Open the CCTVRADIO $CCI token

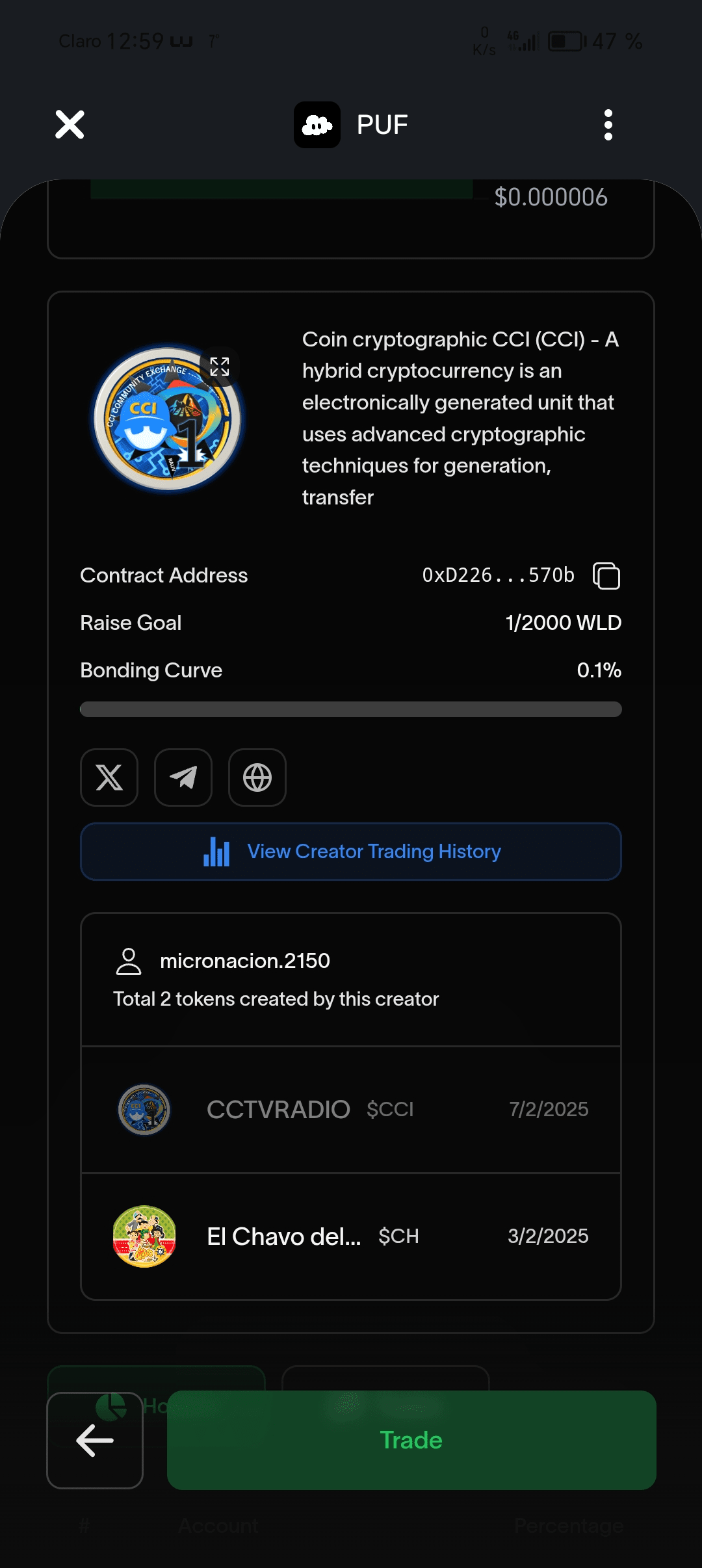(351, 1109)
